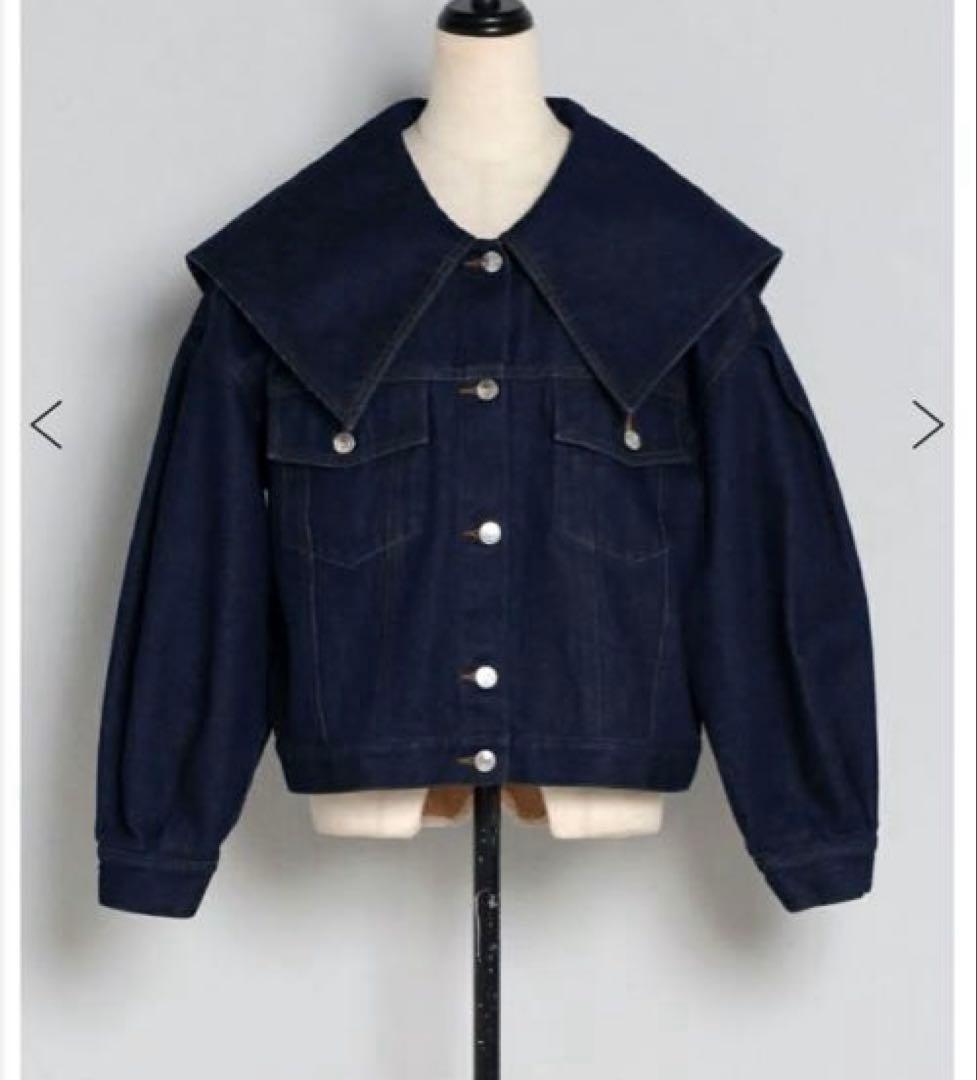Go to the previous product photo
This screenshot has height=1080, width=977.
click(46, 425)
